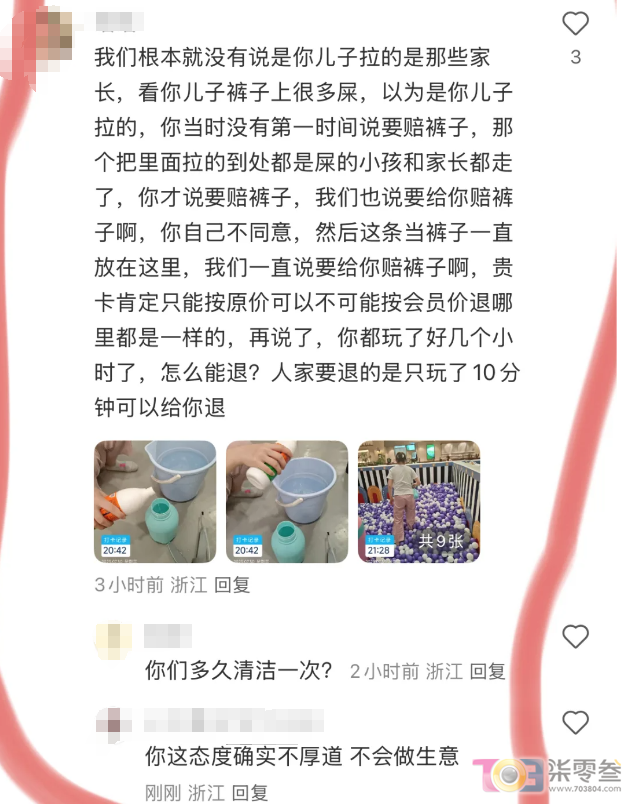Reply to the comment posted 刚刚

pyautogui.click(x=250, y=793)
